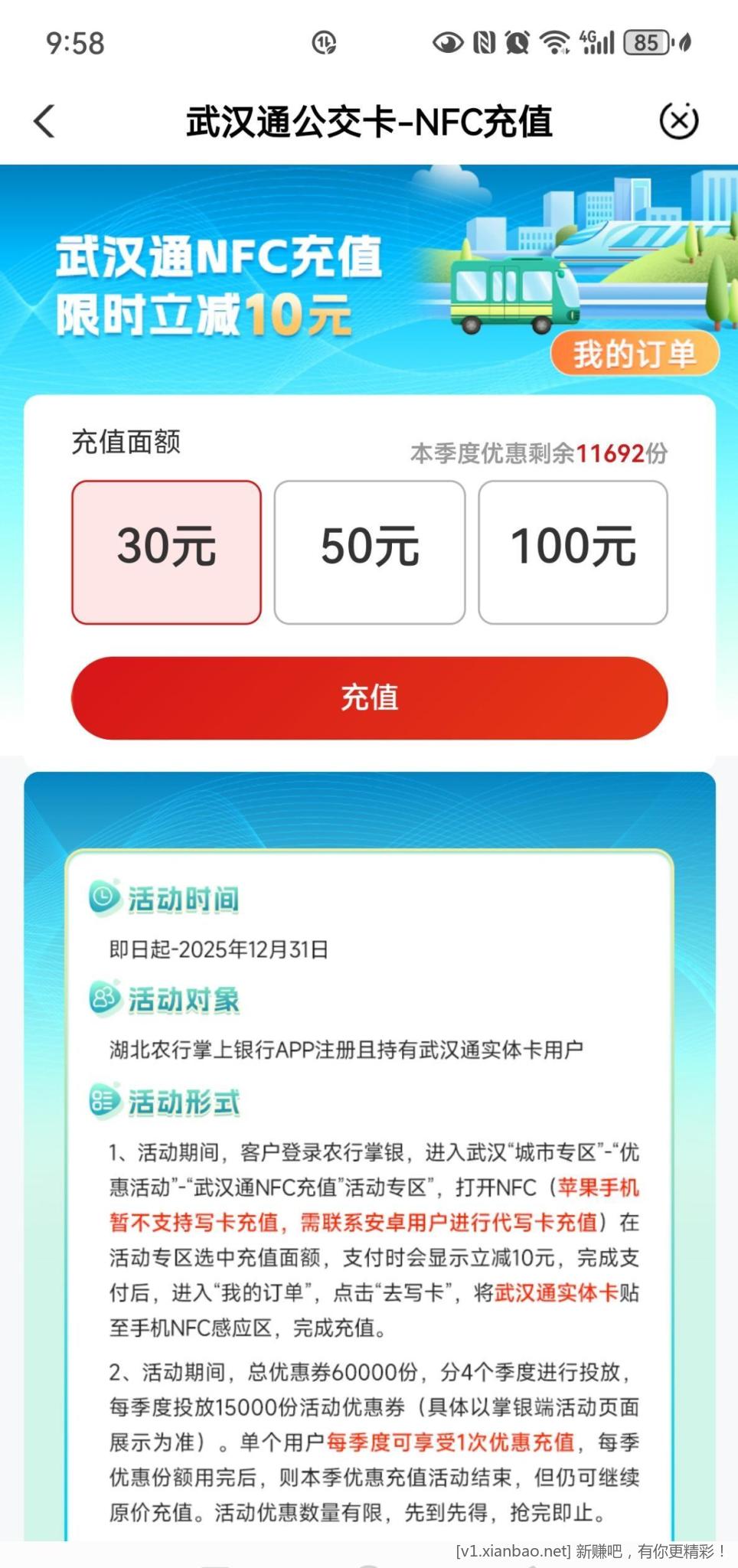This screenshot has height=1568, width=738.
Task: Select the 50元 recharge amount
Action: 369,548
